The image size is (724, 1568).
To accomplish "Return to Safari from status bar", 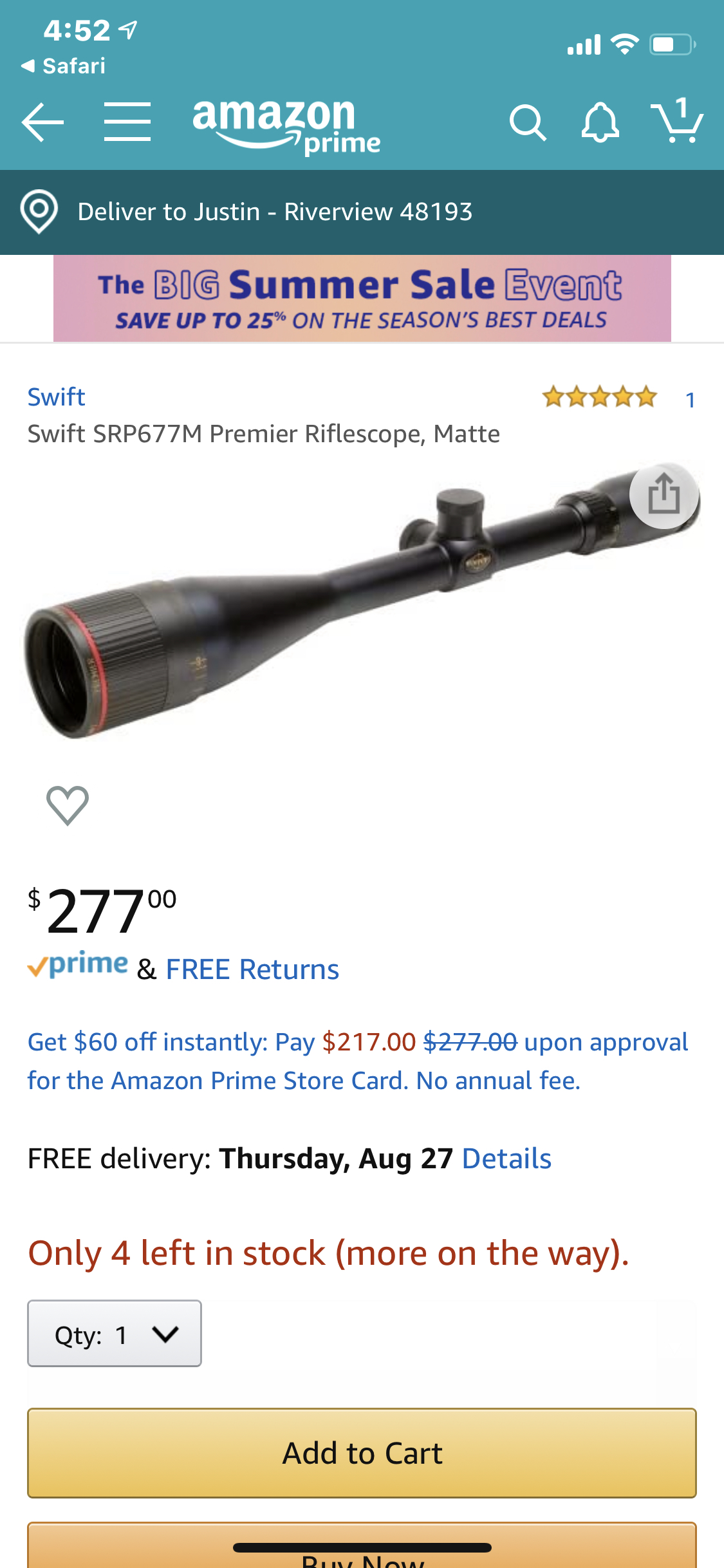I will point(63,66).
